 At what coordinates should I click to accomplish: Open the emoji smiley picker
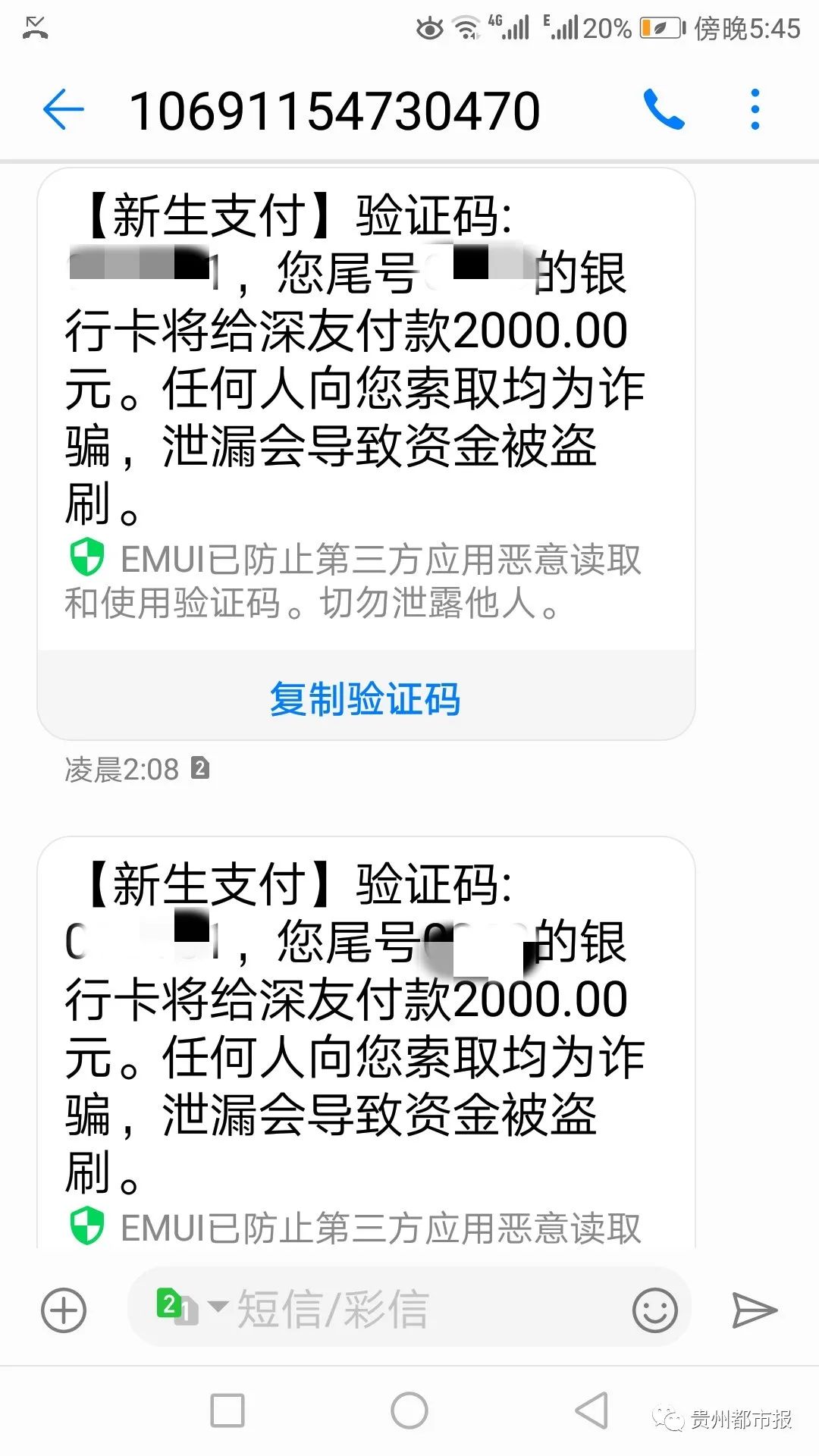click(654, 1310)
